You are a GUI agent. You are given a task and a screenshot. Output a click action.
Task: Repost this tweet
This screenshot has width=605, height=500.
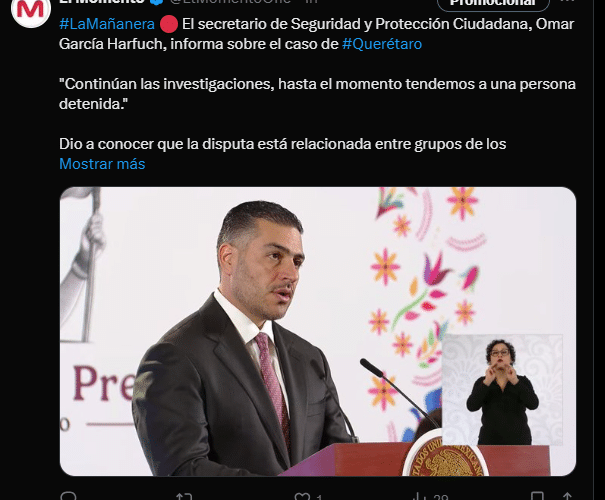pyautogui.click(x=184, y=496)
